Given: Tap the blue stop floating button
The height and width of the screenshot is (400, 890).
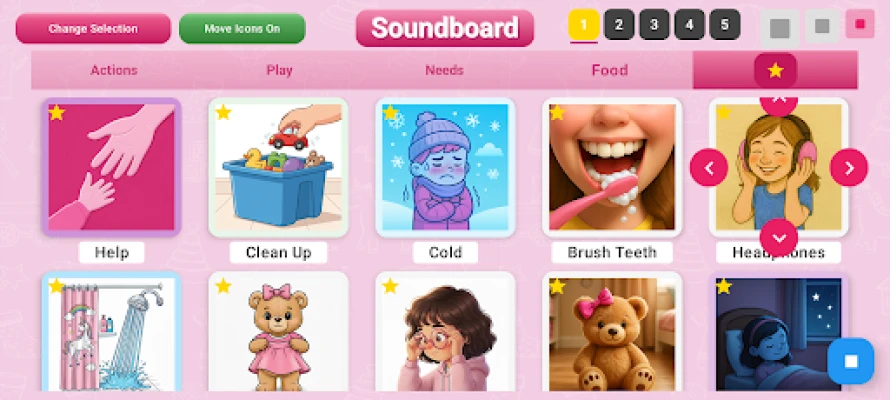Looking at the screenshot, I should tap(850, 362).
